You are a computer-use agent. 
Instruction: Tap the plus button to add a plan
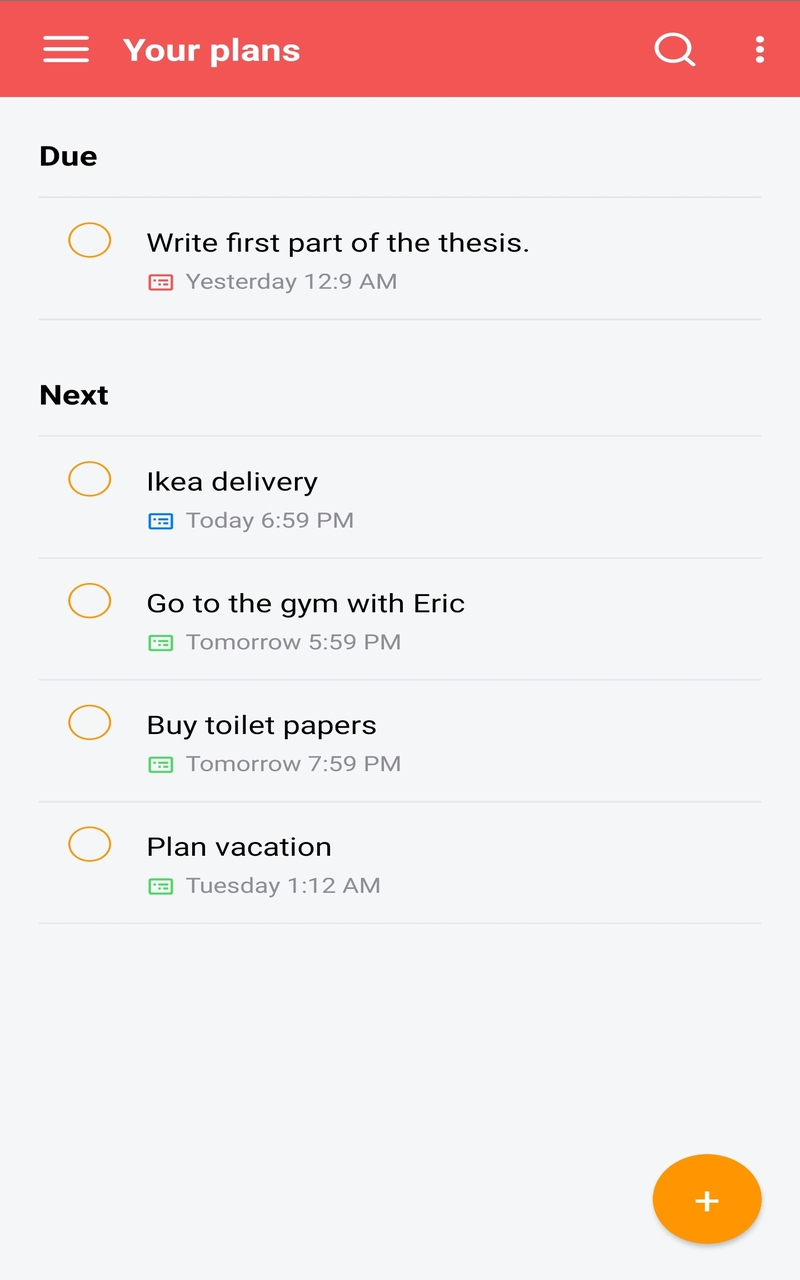coord(707,1199)
